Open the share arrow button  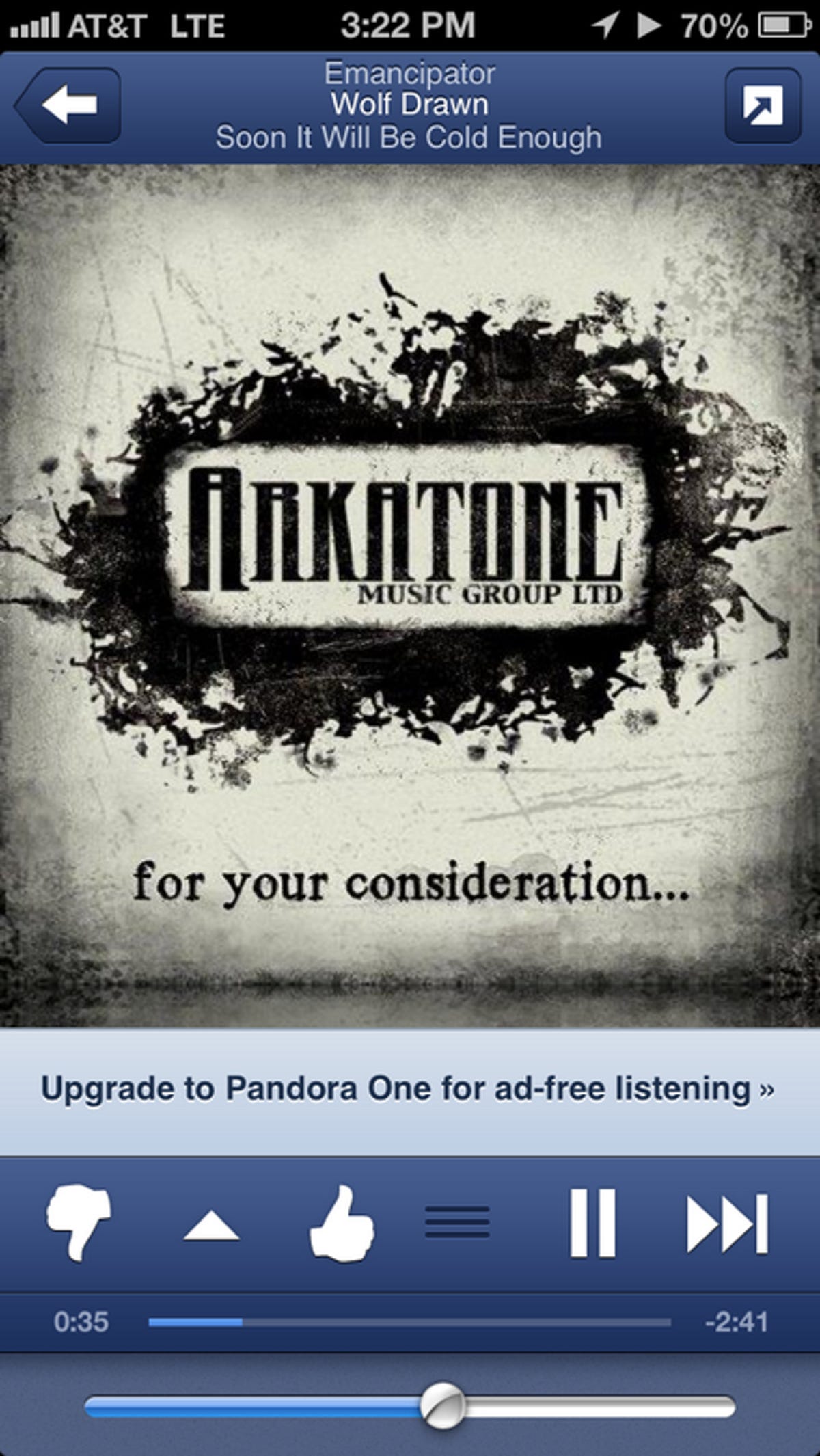763,105
